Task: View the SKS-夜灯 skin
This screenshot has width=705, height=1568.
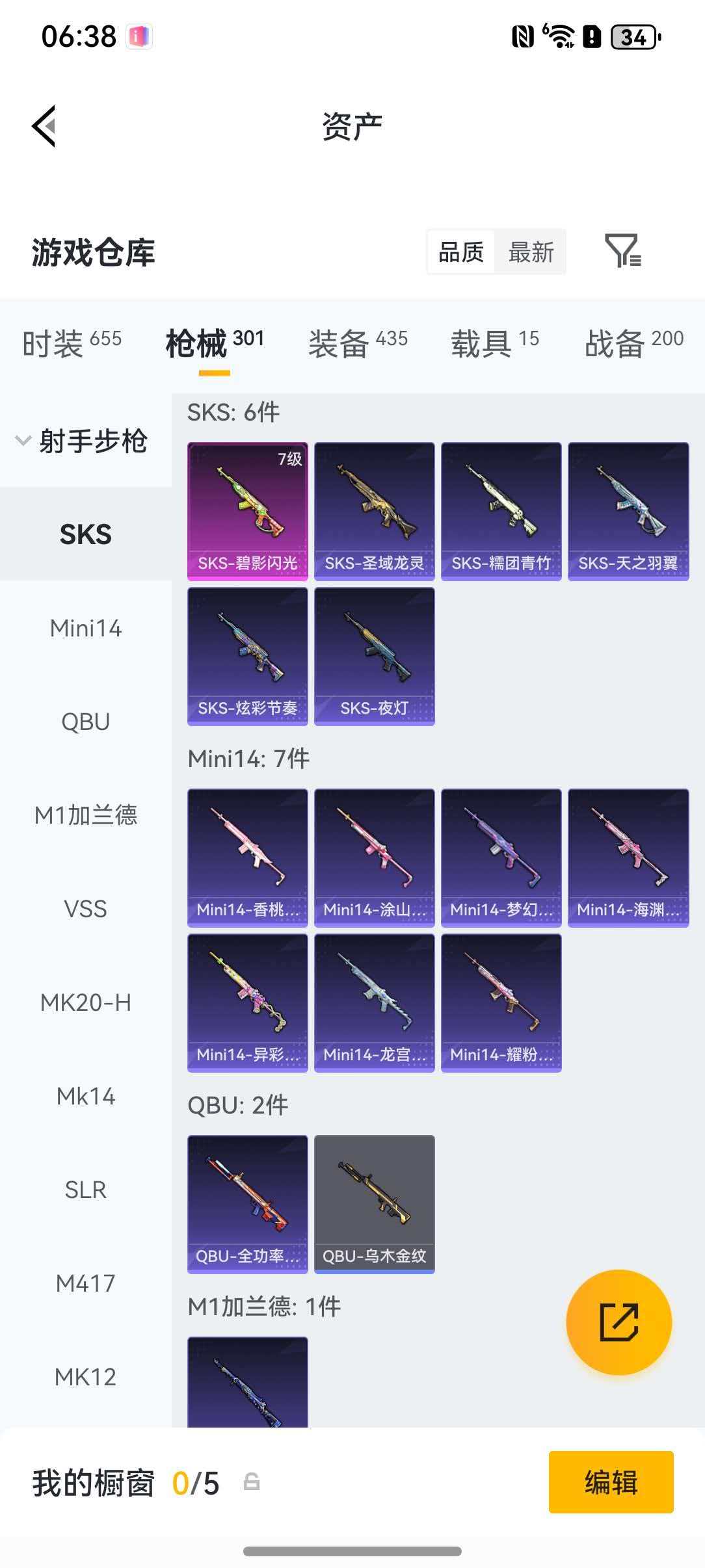Action: pos(375,656)
